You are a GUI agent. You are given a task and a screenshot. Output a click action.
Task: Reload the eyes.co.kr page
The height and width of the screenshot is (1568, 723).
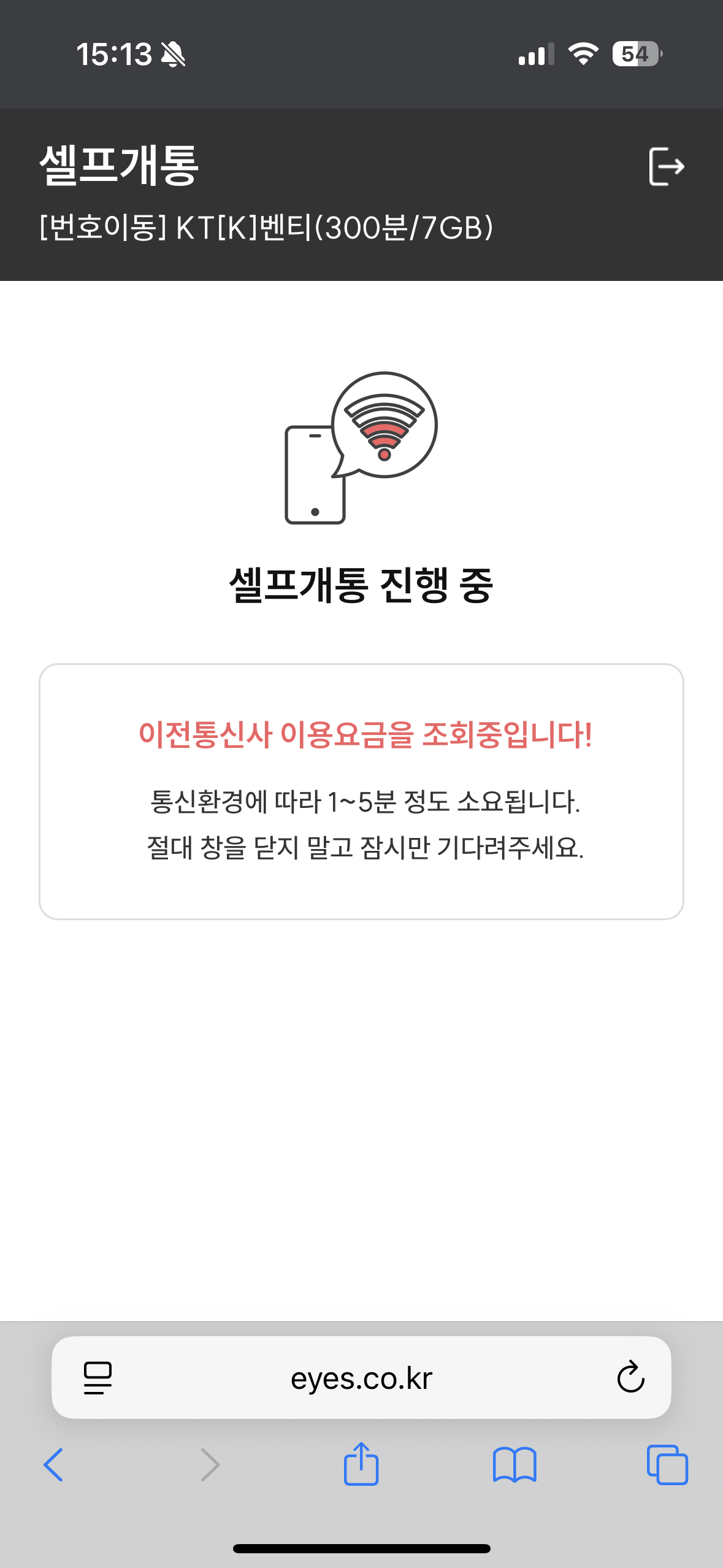(x=630, y=1377)
